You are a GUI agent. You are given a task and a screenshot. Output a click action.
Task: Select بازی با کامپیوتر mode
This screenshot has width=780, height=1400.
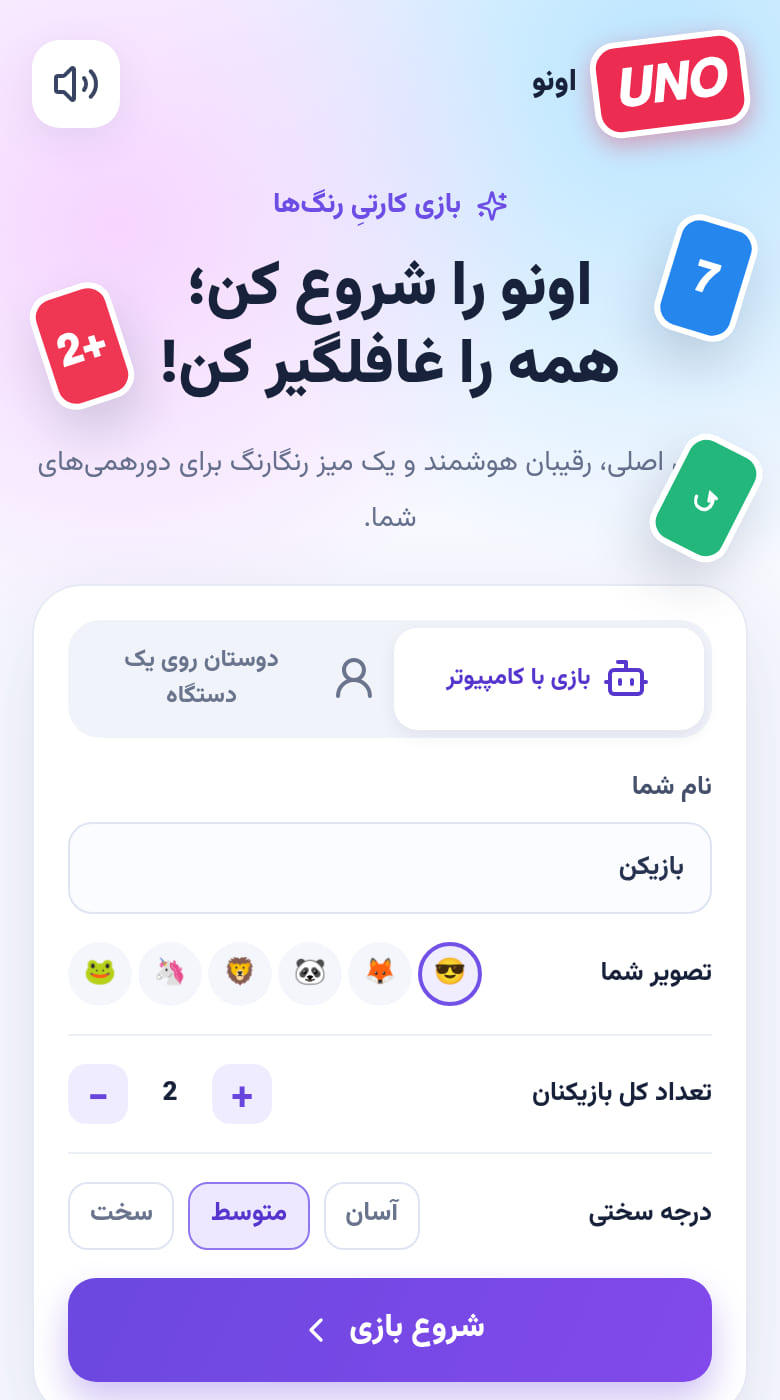tap(549, 679)
